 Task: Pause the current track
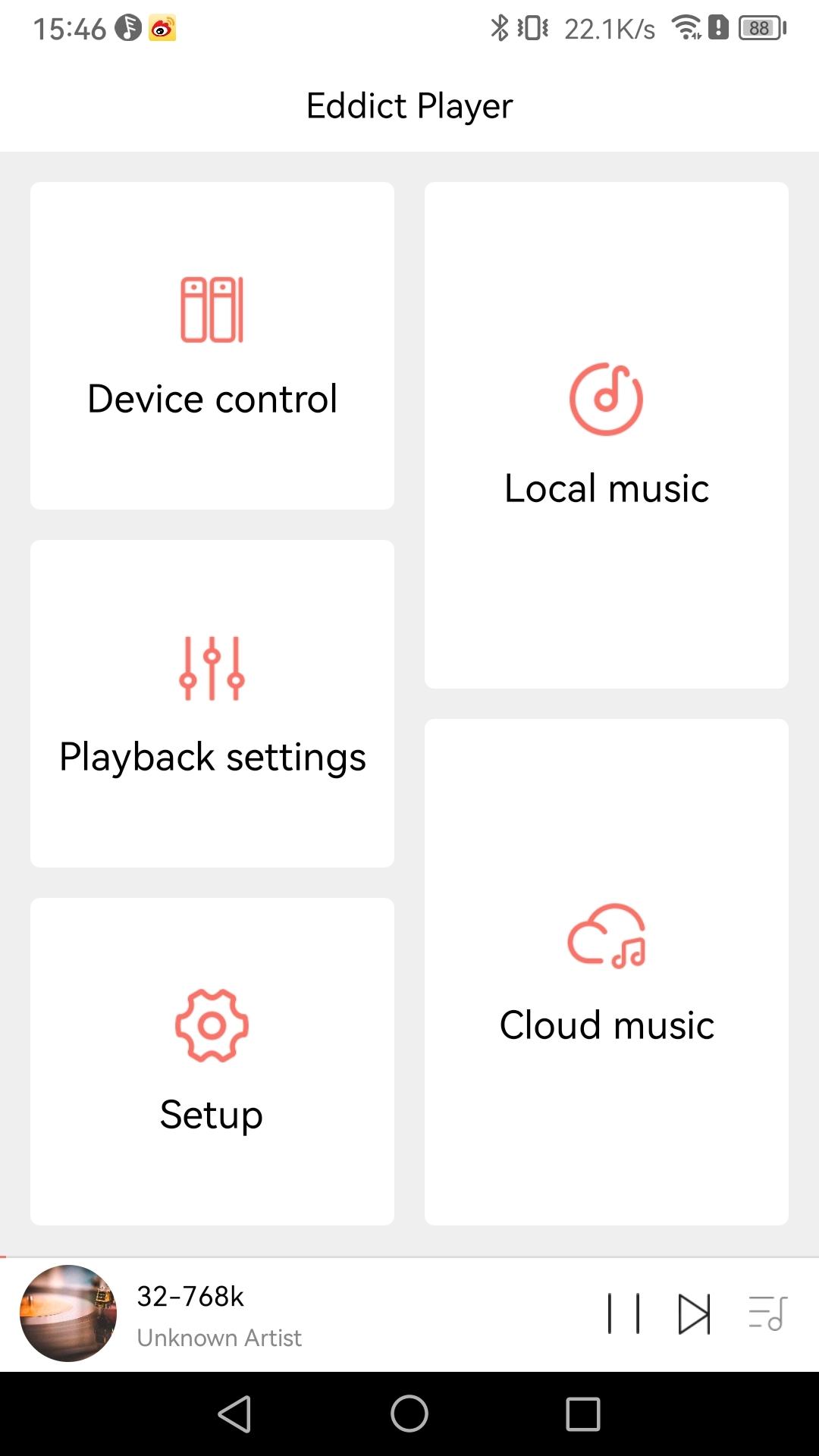tap(623, 1313)
